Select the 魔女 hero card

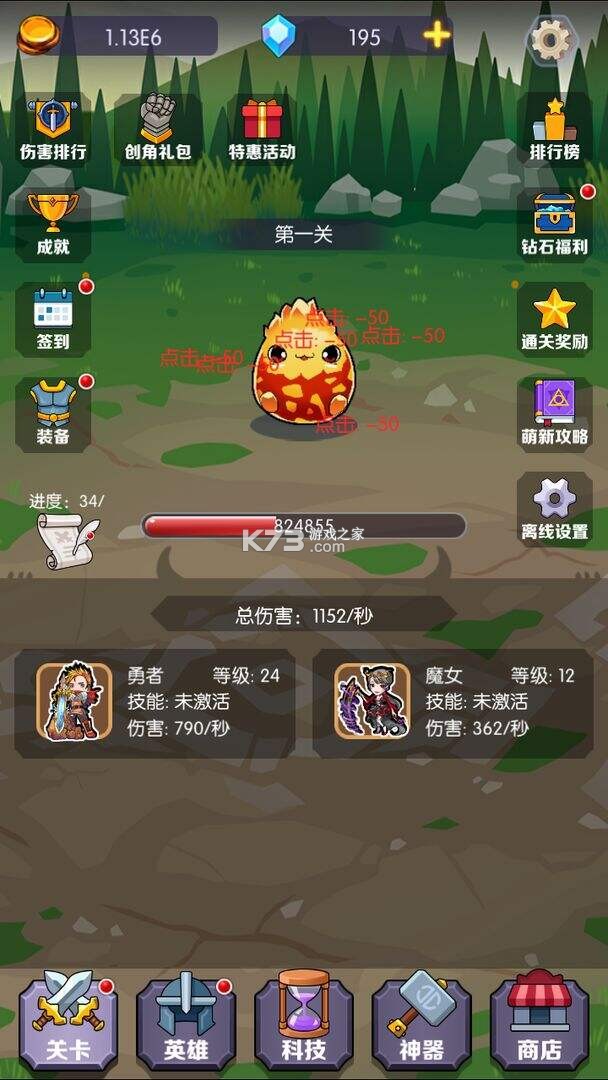point(453,703)
